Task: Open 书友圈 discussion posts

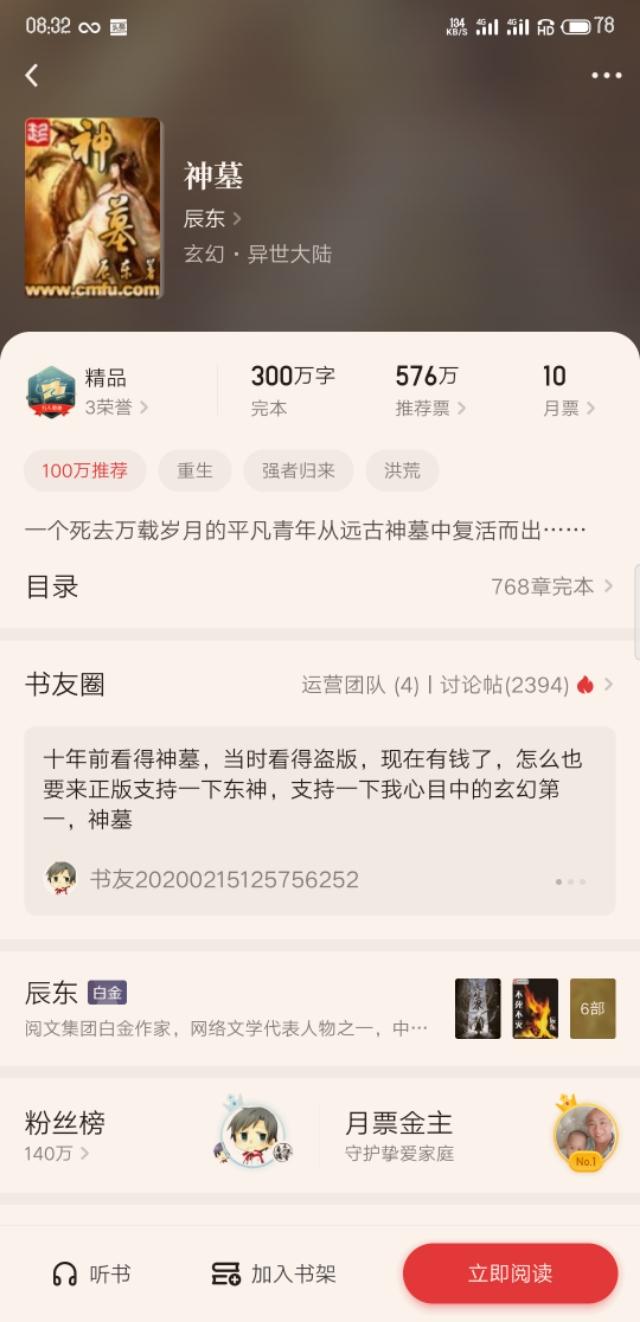Action: coord(320,685)
